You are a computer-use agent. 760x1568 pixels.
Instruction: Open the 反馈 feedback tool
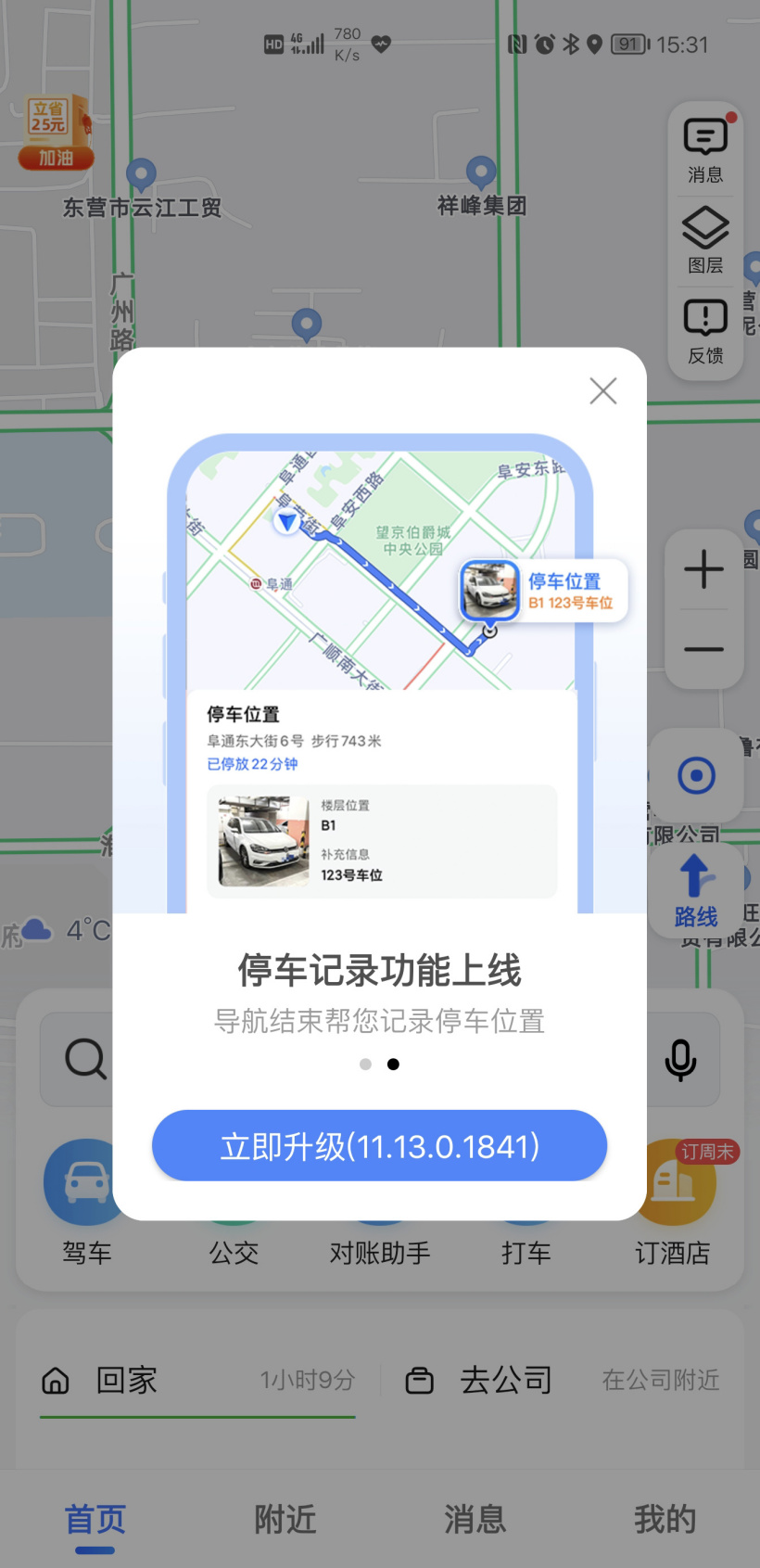(x=705, y=329)
